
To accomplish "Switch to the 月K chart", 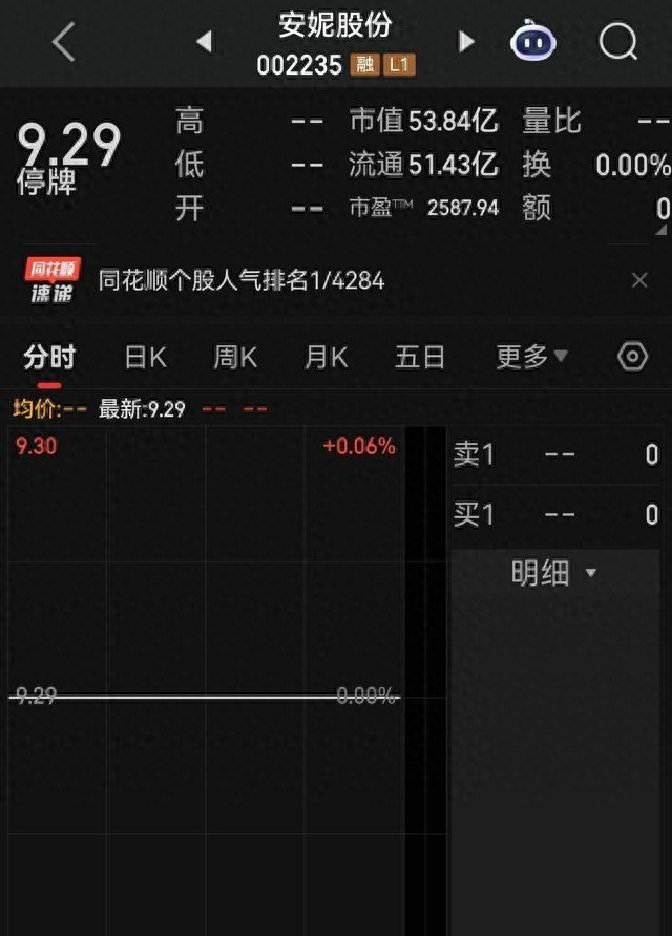I will pyautogui.click(x=327, y=357).
